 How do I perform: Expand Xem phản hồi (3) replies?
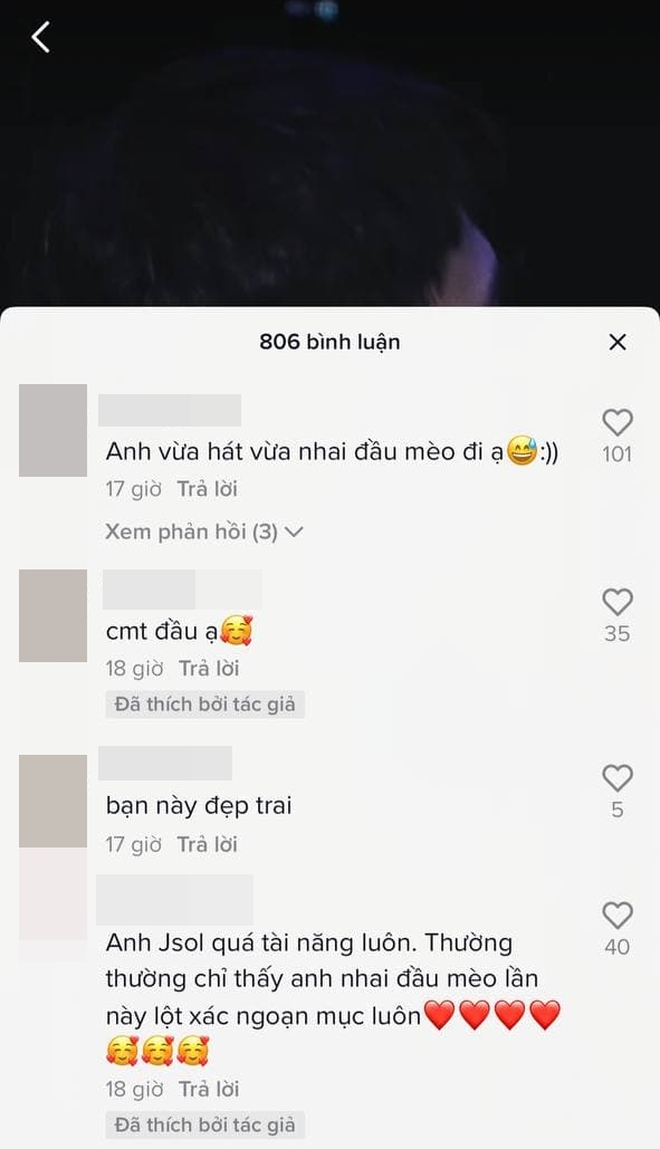click(203, 532)
